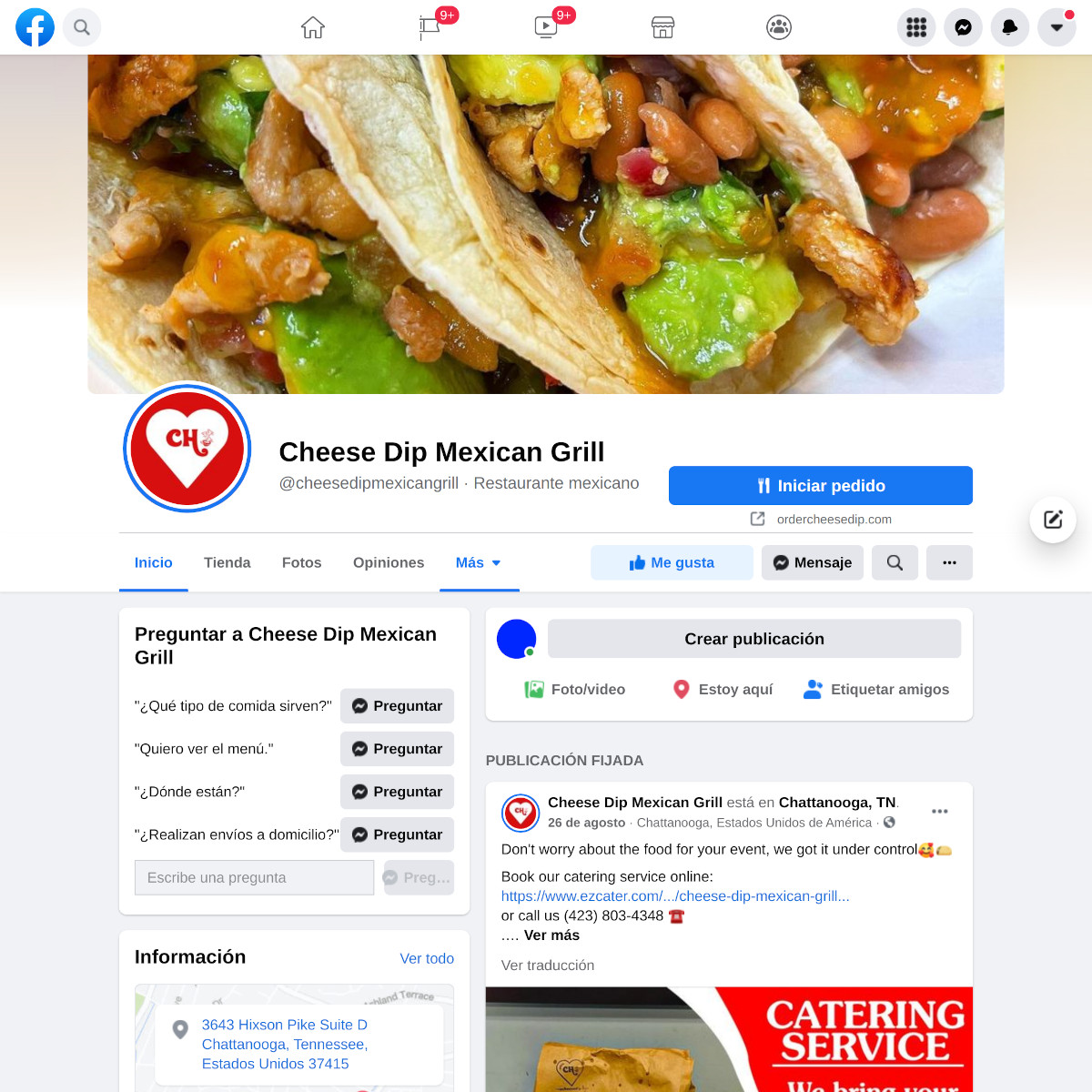Open the notifications bell

tap(1009, 27)
